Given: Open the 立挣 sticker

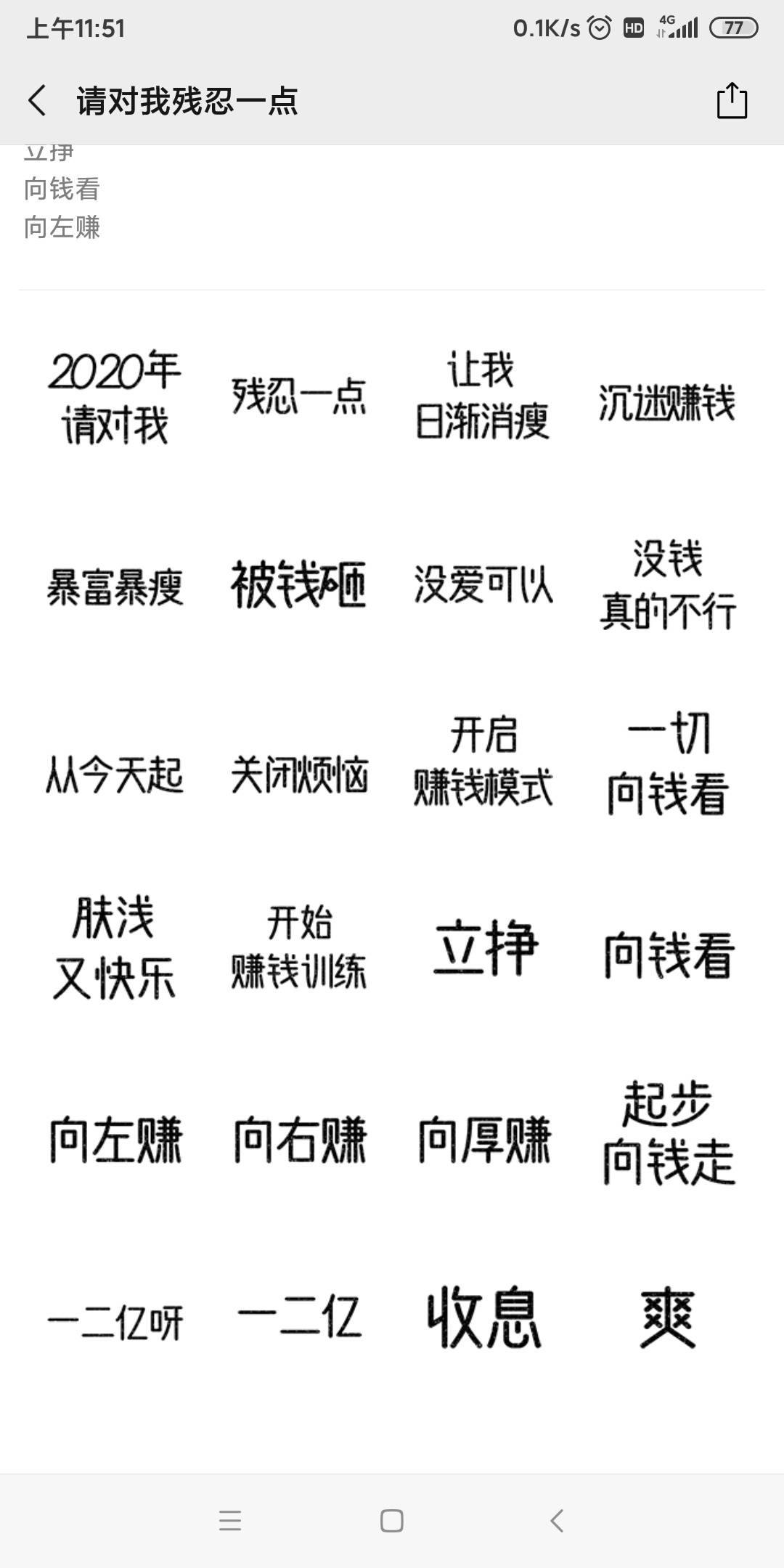Looking at the screenshot, I should [485, 948].
